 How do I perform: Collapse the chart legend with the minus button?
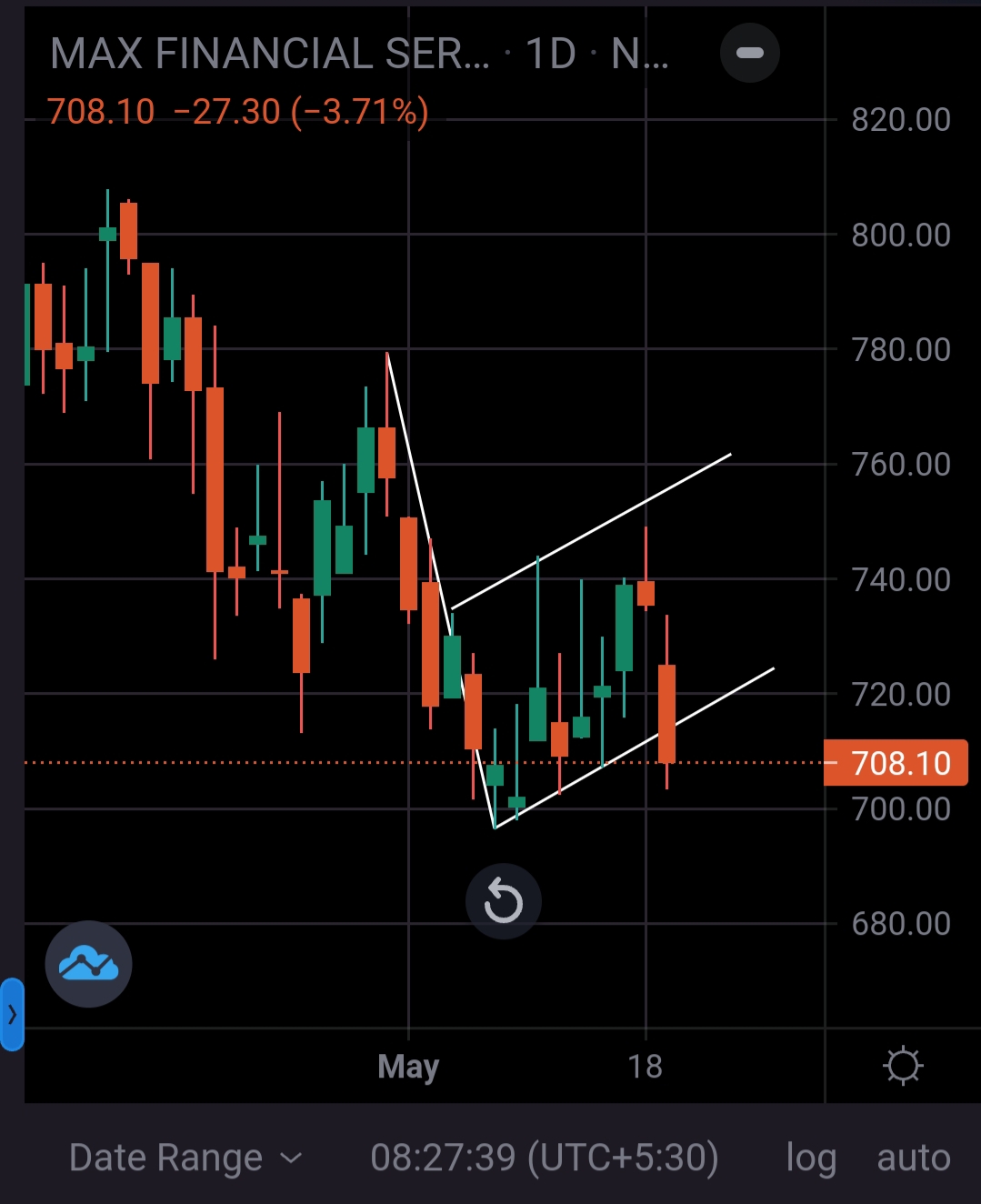[750, 53]
